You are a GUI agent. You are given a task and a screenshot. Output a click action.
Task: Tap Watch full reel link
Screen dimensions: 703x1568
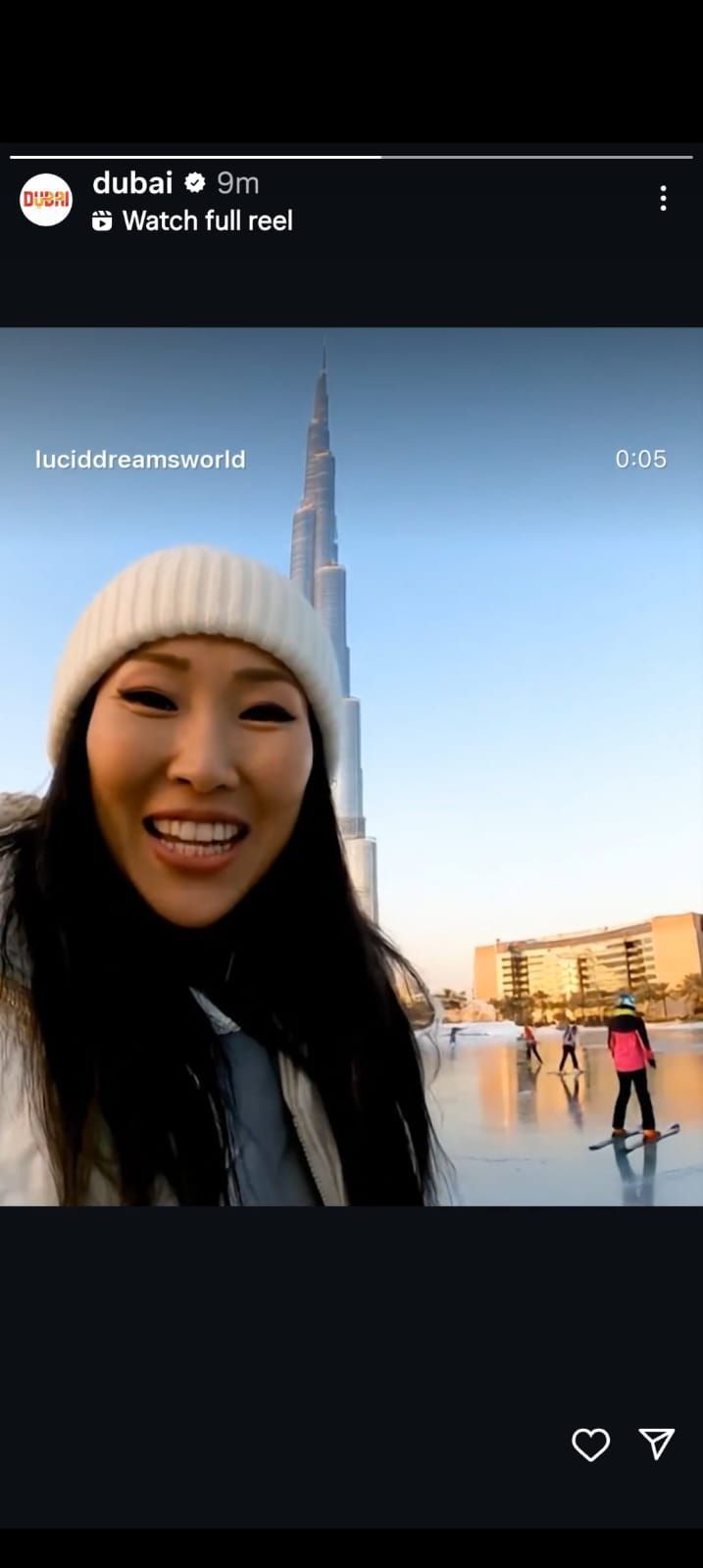pos(193,221)
